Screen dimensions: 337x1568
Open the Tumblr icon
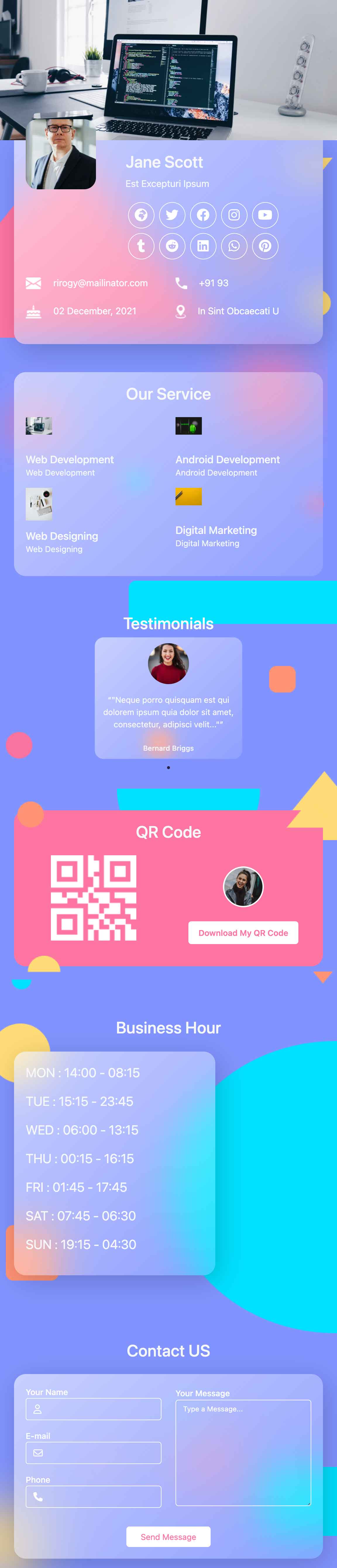[141, 246]
